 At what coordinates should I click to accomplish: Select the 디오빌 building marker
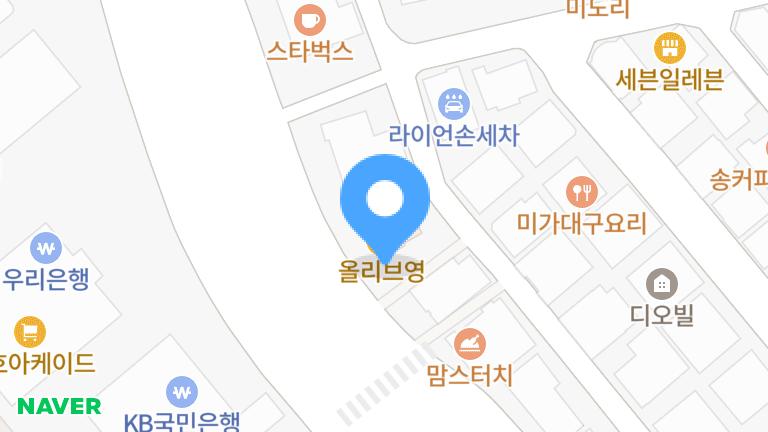coord(661,284)
